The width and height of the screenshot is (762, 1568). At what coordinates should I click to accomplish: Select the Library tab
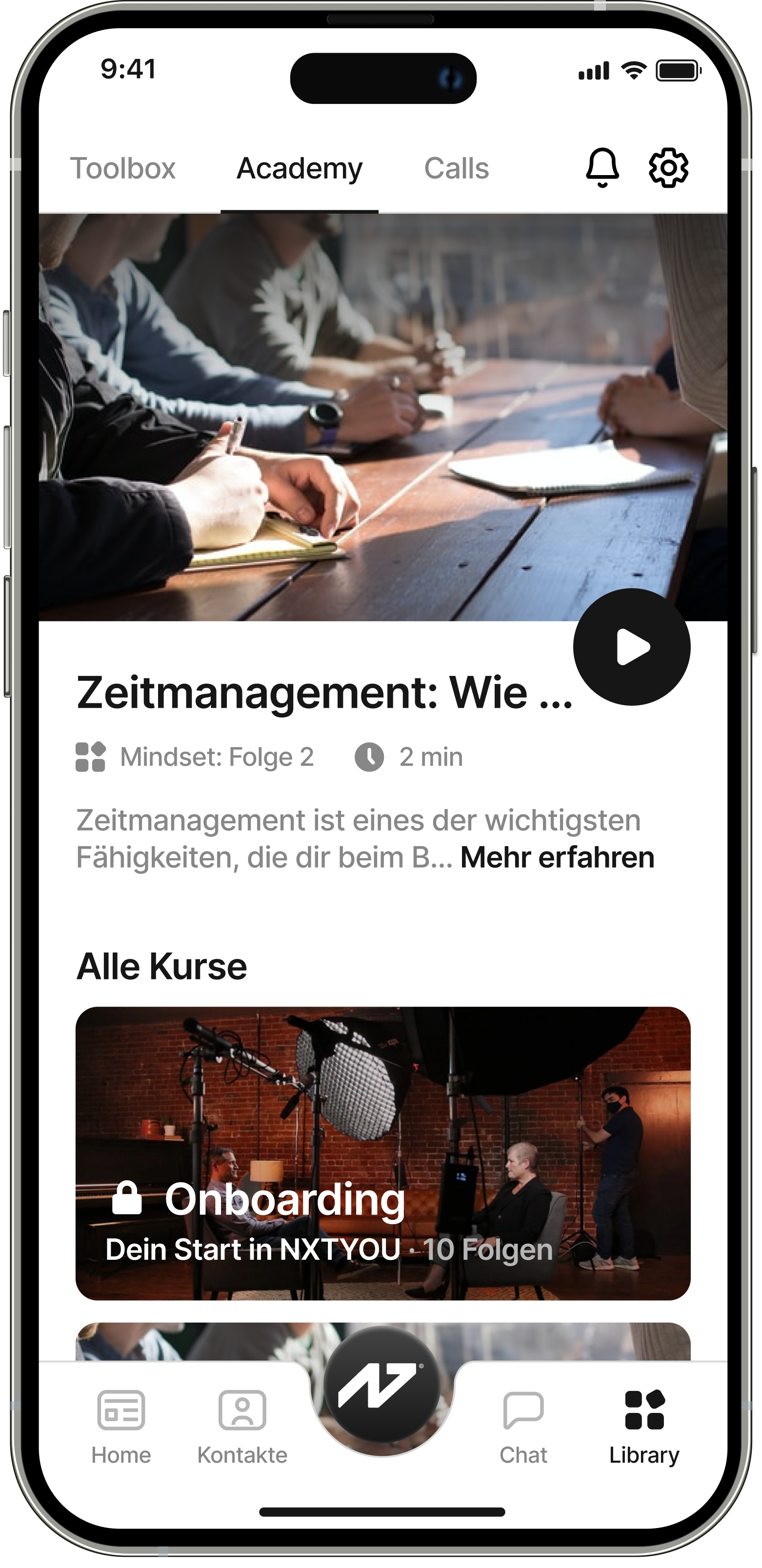(644, 1427)
